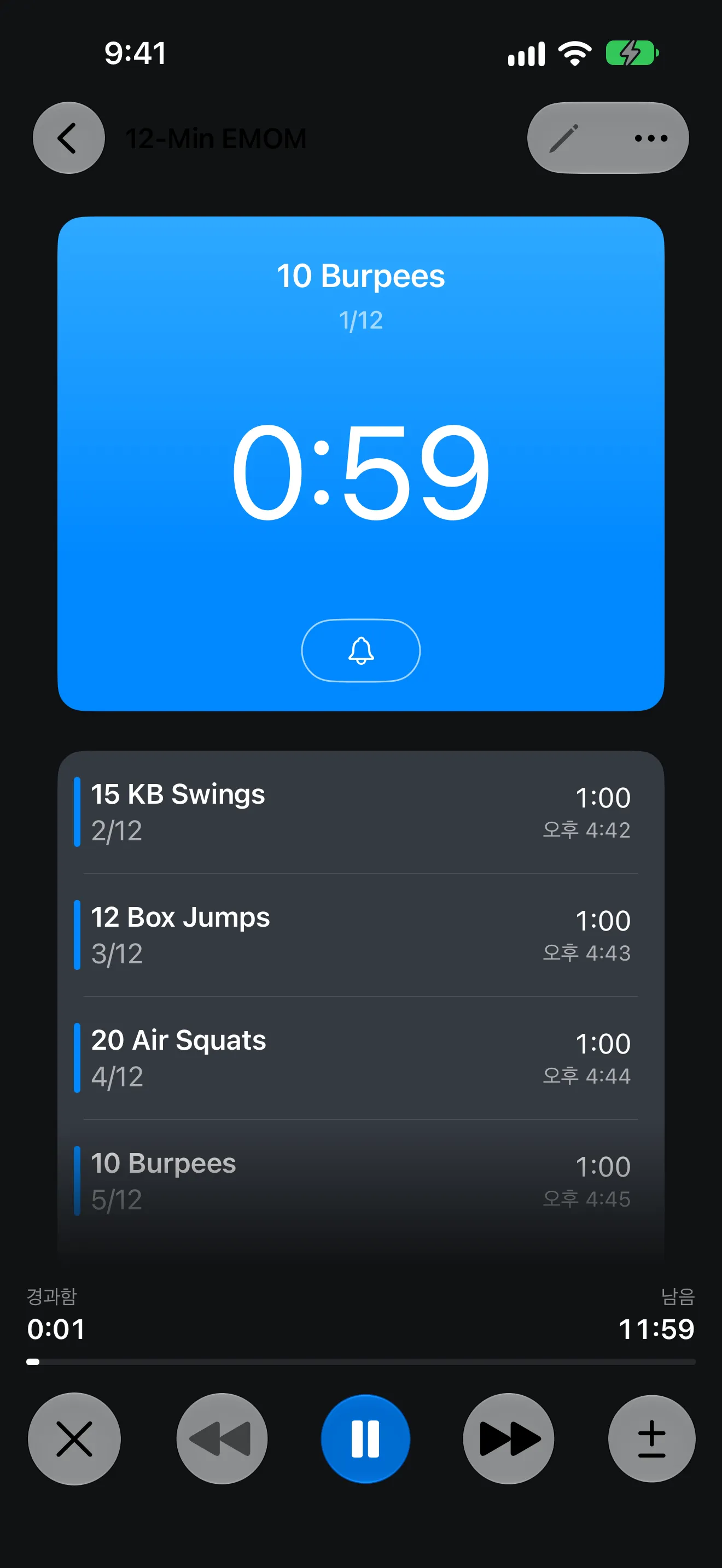
Task: Select the 15 KB Swings interval
Action: coord(361,812)
